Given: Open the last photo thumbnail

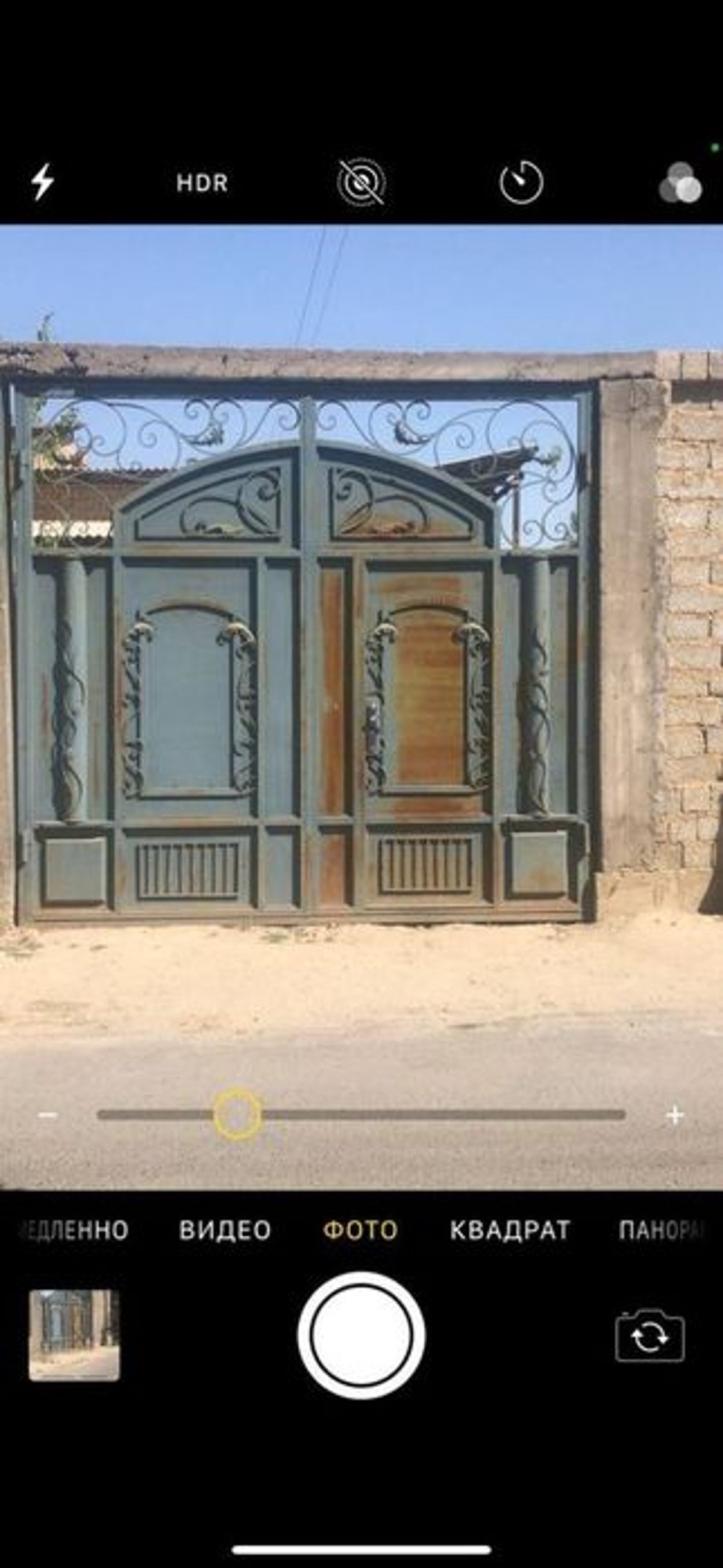Looking at the screenshot, I should pyautogui.click(x=74, y=1335).
